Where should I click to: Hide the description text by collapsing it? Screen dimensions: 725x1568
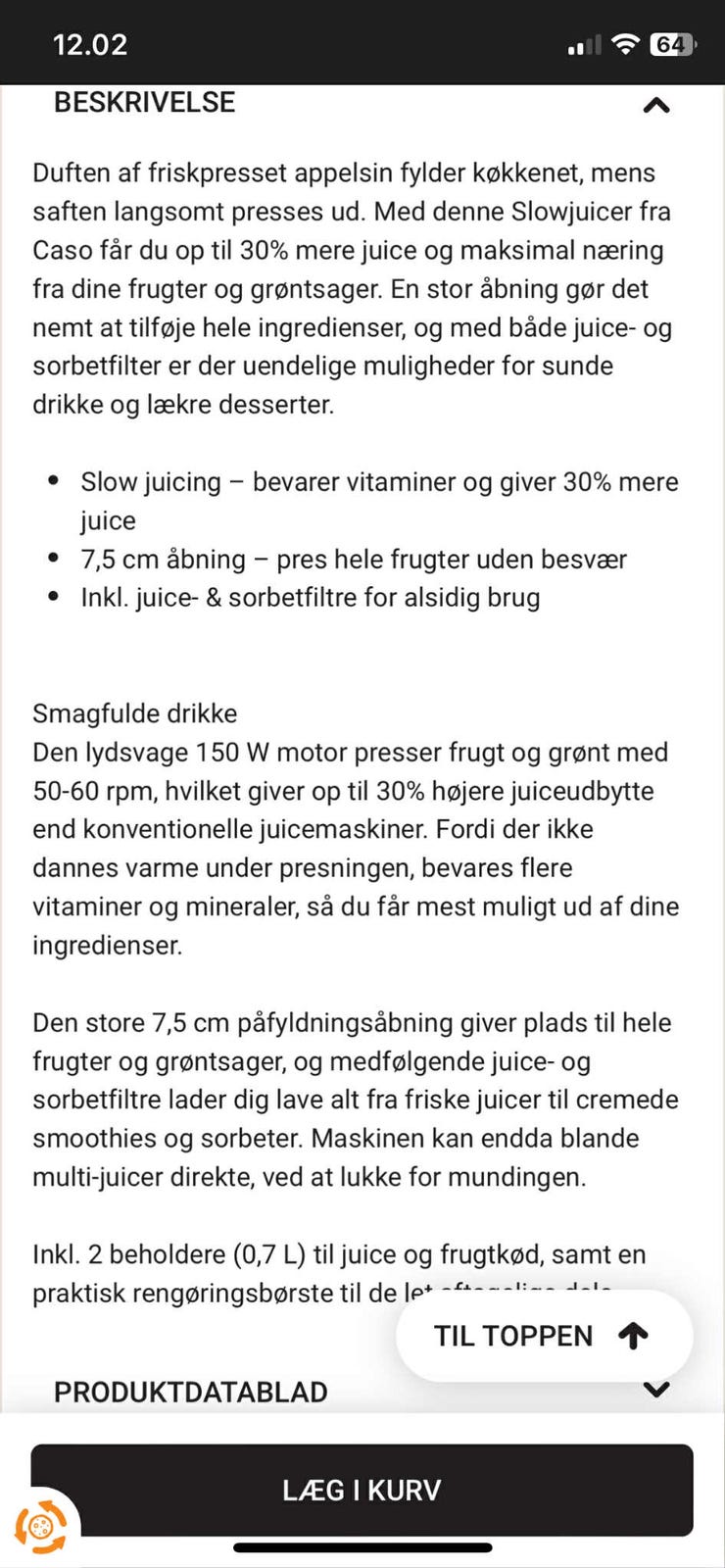pos(654,106)
